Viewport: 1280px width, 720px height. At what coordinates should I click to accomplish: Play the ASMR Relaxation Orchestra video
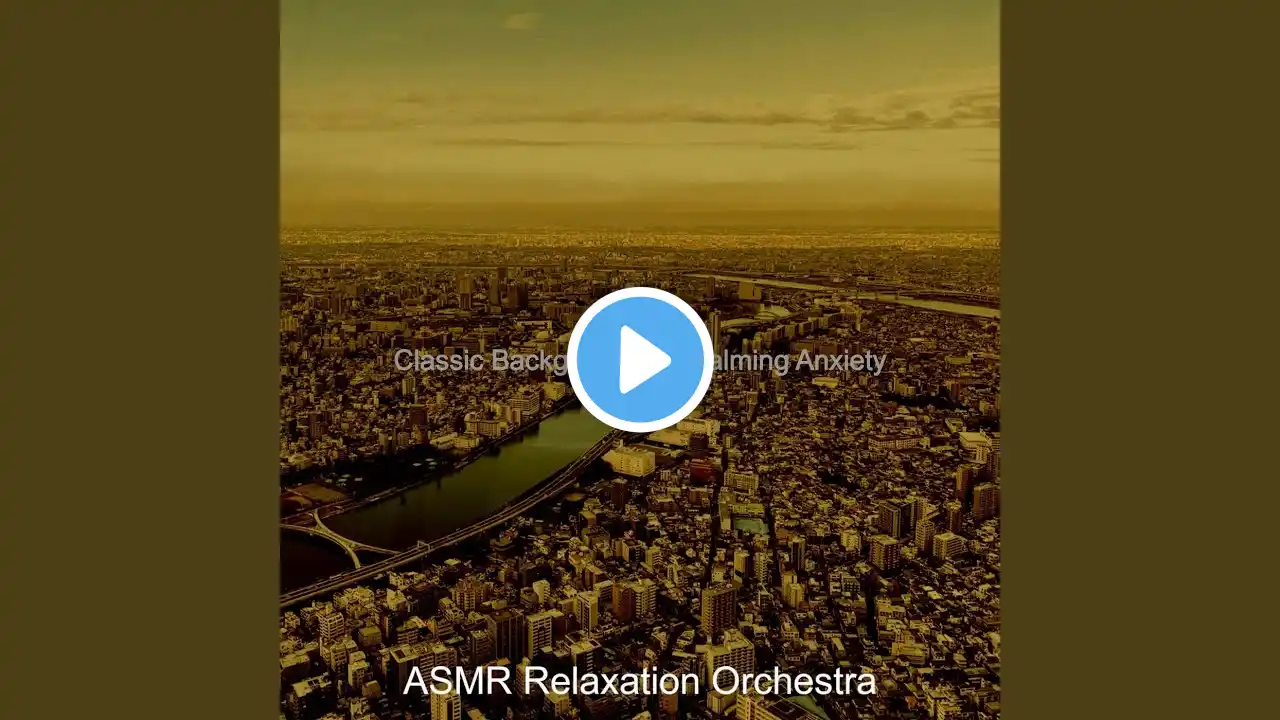pos(640,360)
